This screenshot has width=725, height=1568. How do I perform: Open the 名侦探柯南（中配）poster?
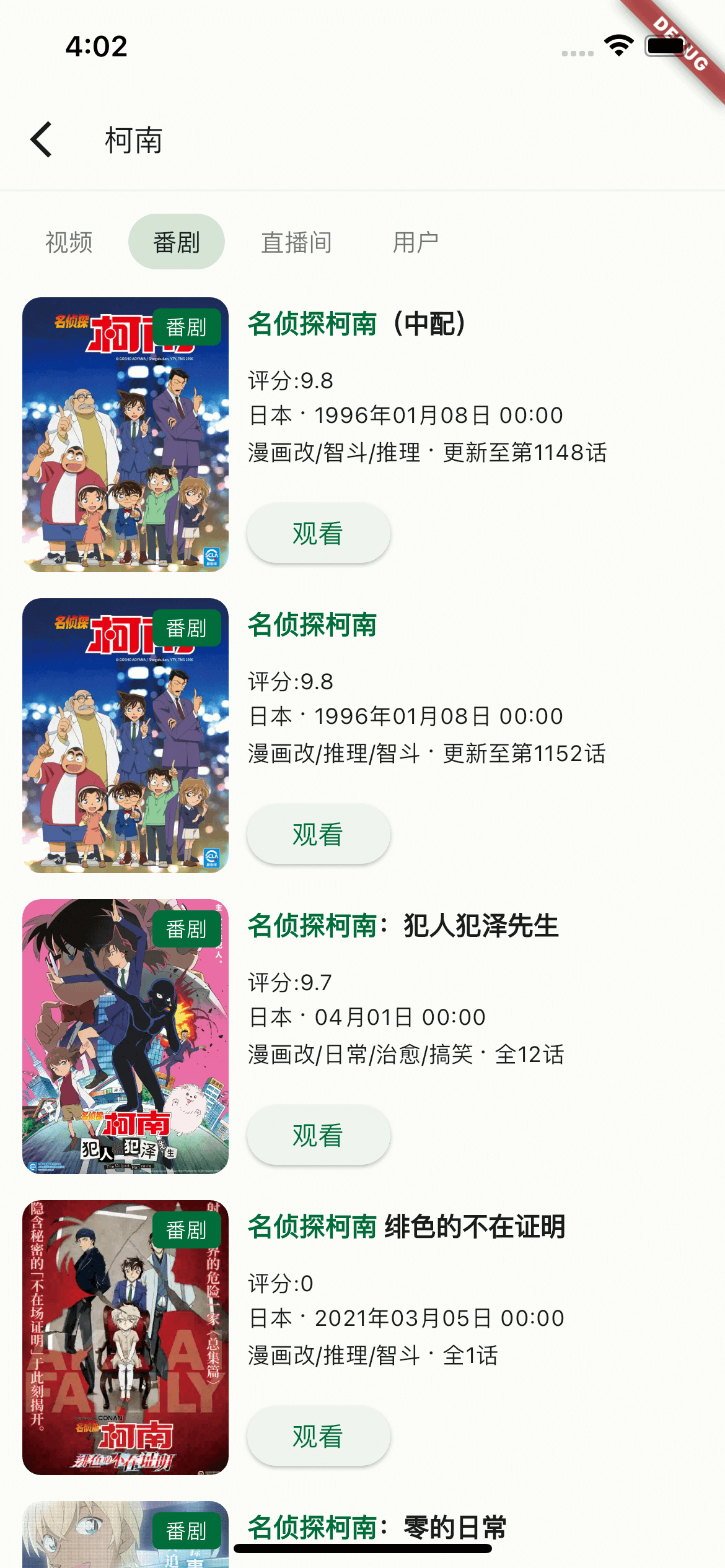point(125,434)
